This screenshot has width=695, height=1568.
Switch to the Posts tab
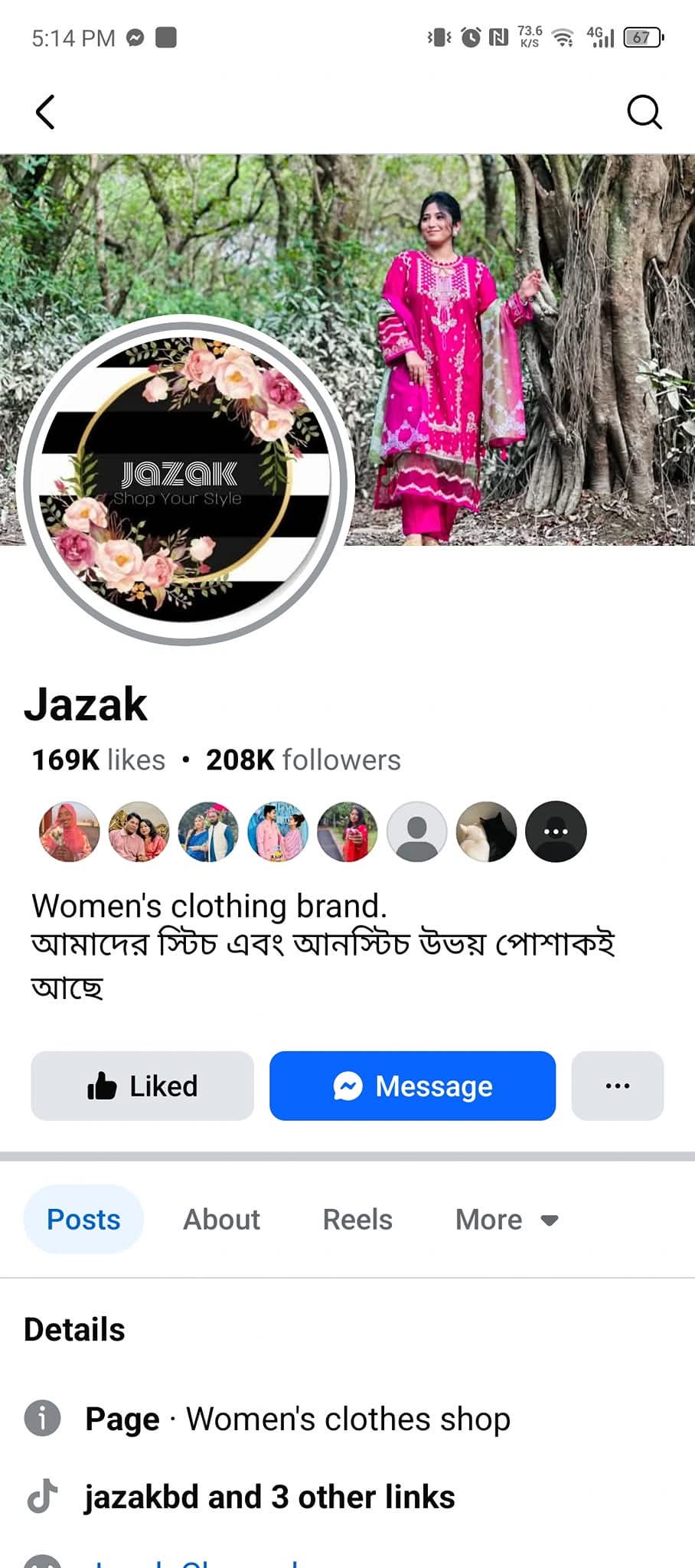(83, 1219)
